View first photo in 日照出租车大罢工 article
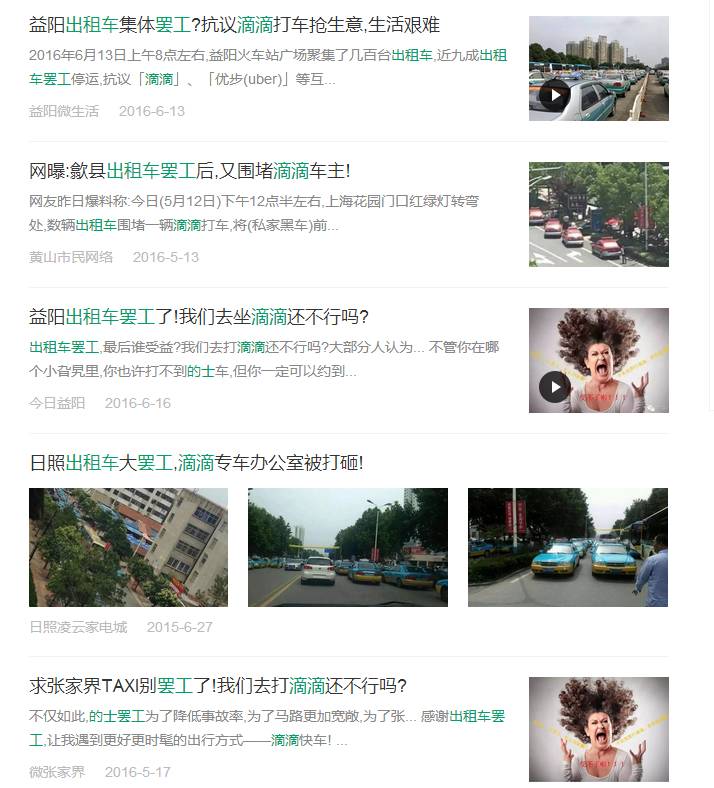The image size is (714, 788). point(128,547)
